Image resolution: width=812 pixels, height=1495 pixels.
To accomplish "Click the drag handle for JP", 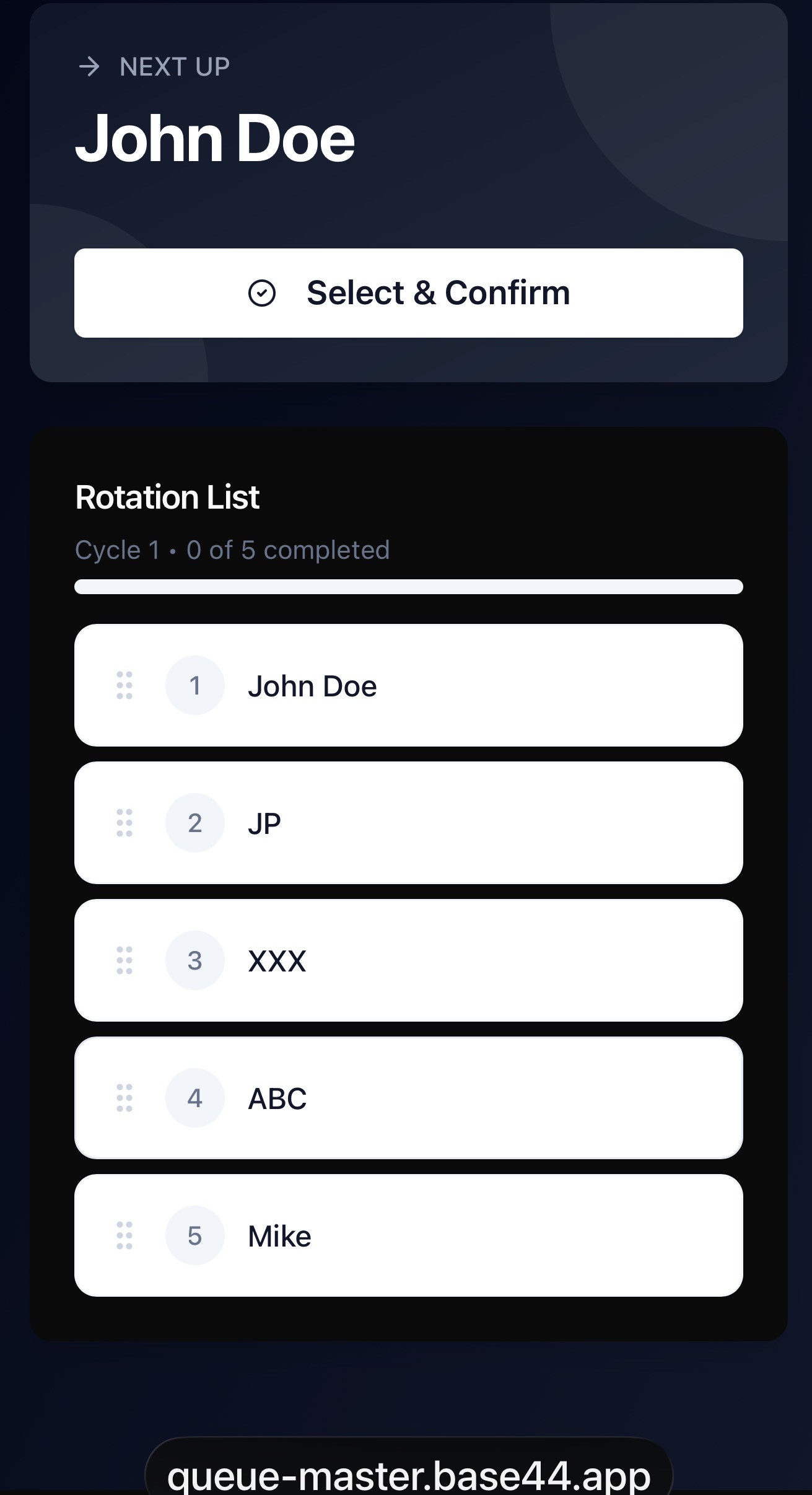I will [x=124, y=822].
